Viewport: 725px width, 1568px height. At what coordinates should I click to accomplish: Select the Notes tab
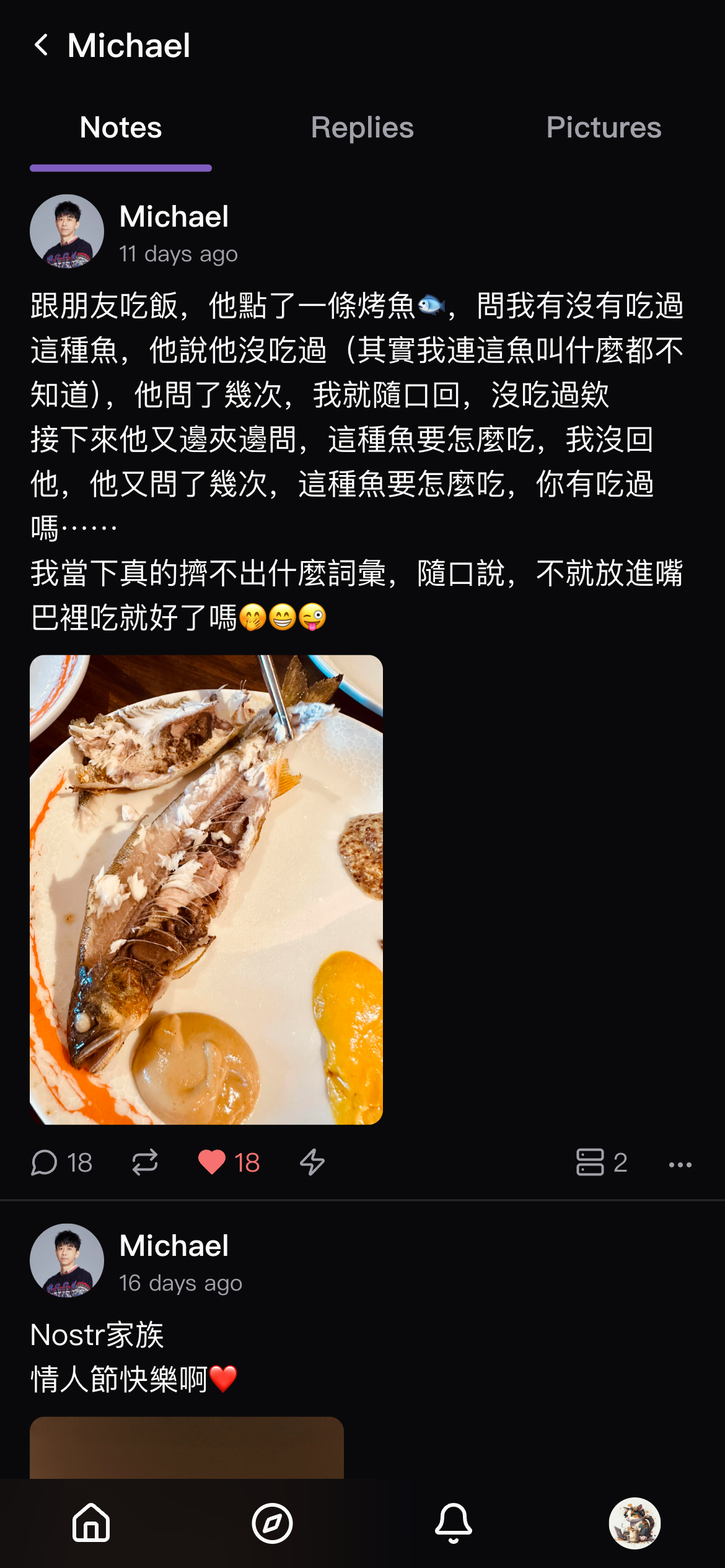point(120,128)
